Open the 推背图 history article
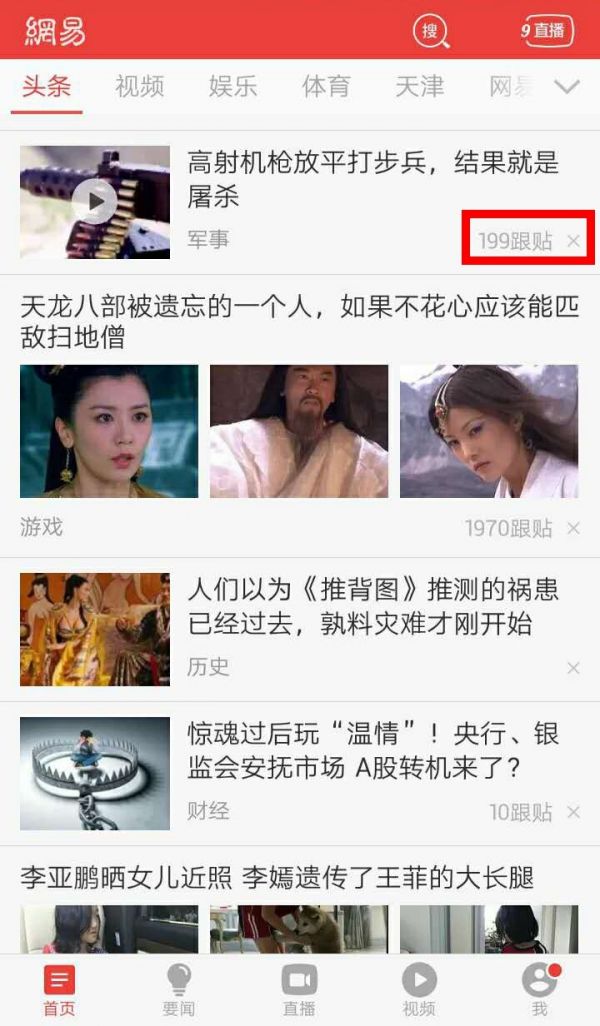The image size is (600, 1026). [x=372, y=606]
